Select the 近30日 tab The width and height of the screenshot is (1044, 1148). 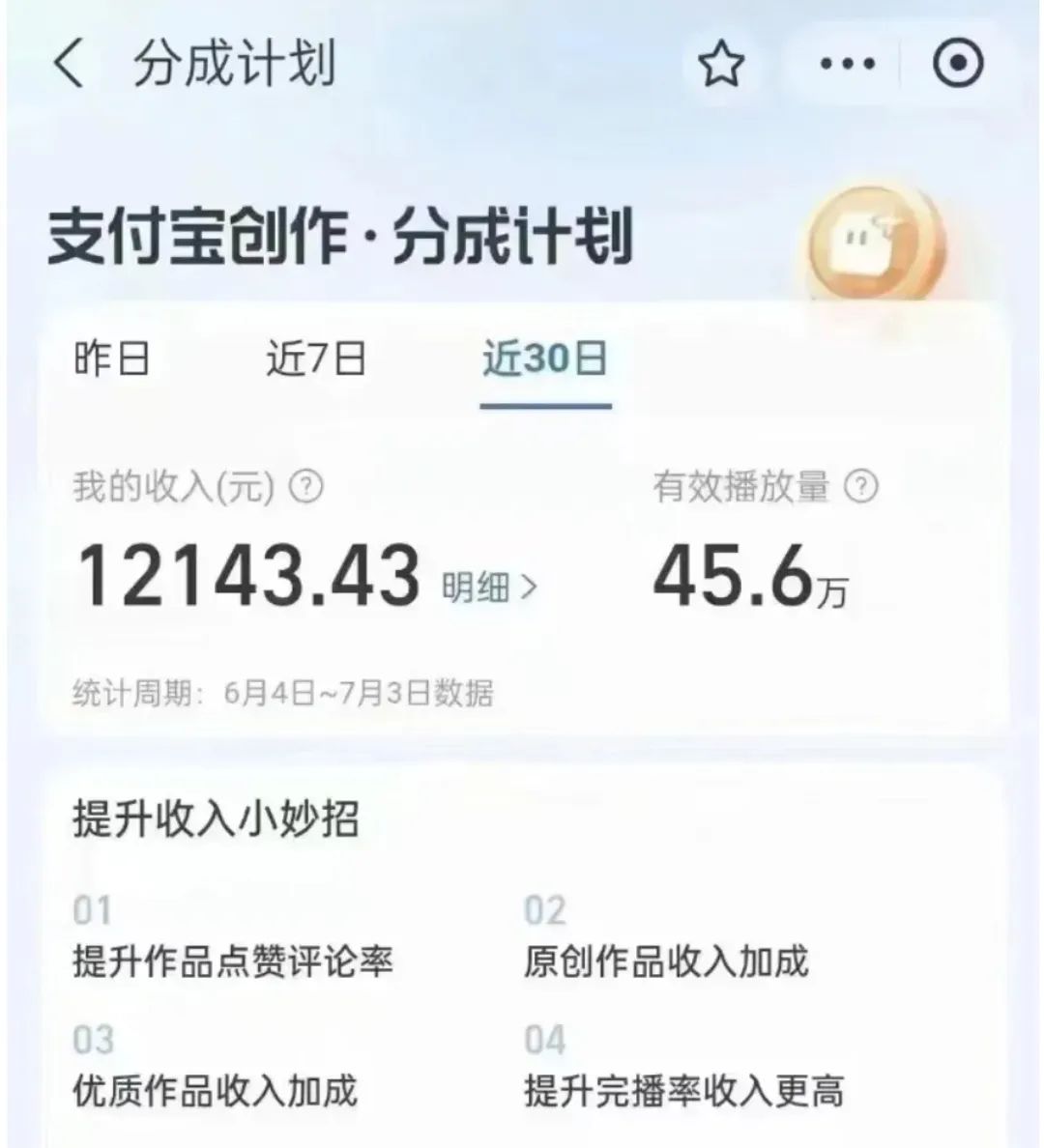click(x=545, y=359)
